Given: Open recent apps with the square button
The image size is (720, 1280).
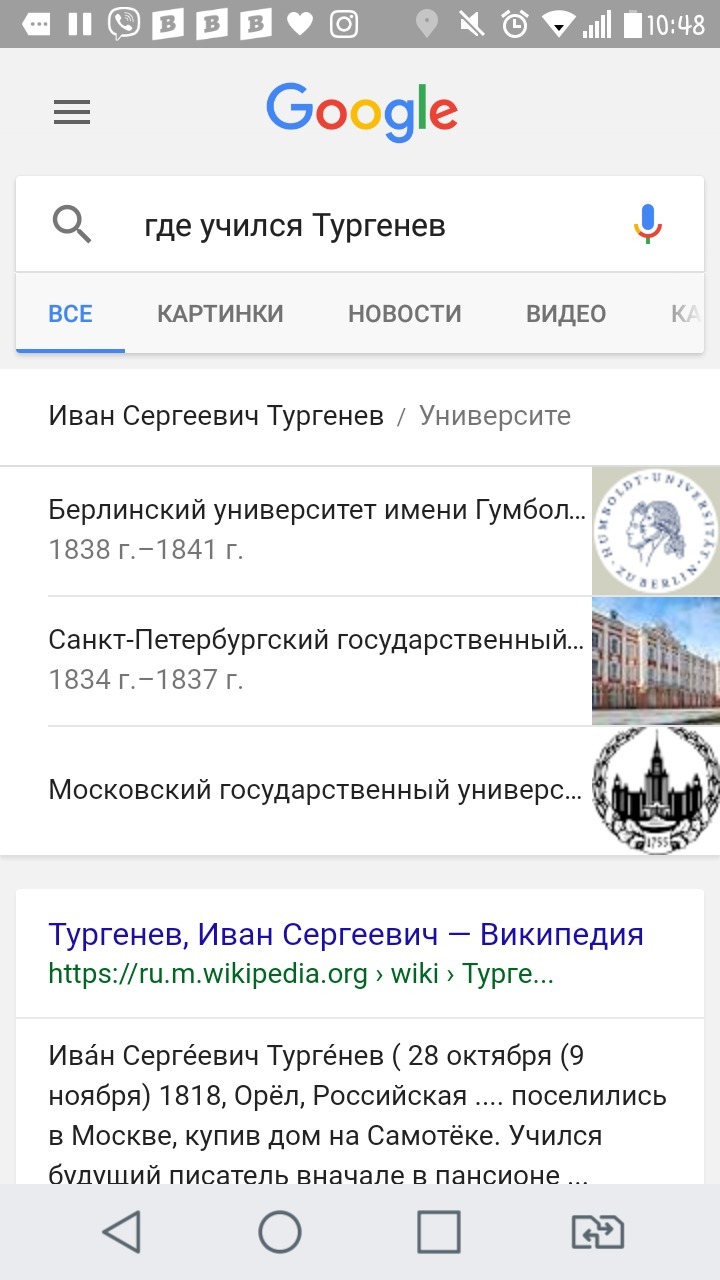Looking at the screenshot, I should click(x=438, y=1232).
